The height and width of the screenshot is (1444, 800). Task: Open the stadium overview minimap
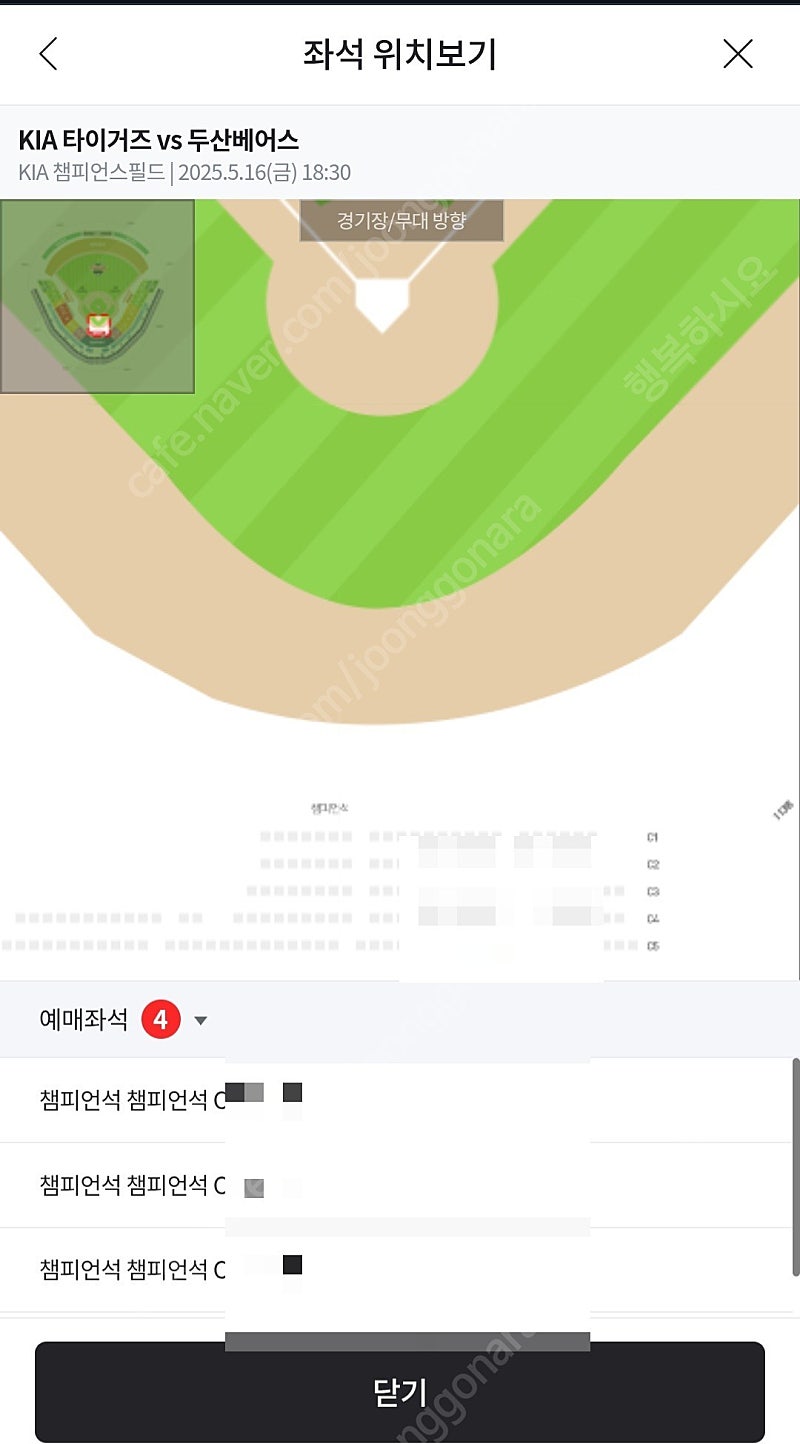tap(97, 296)
